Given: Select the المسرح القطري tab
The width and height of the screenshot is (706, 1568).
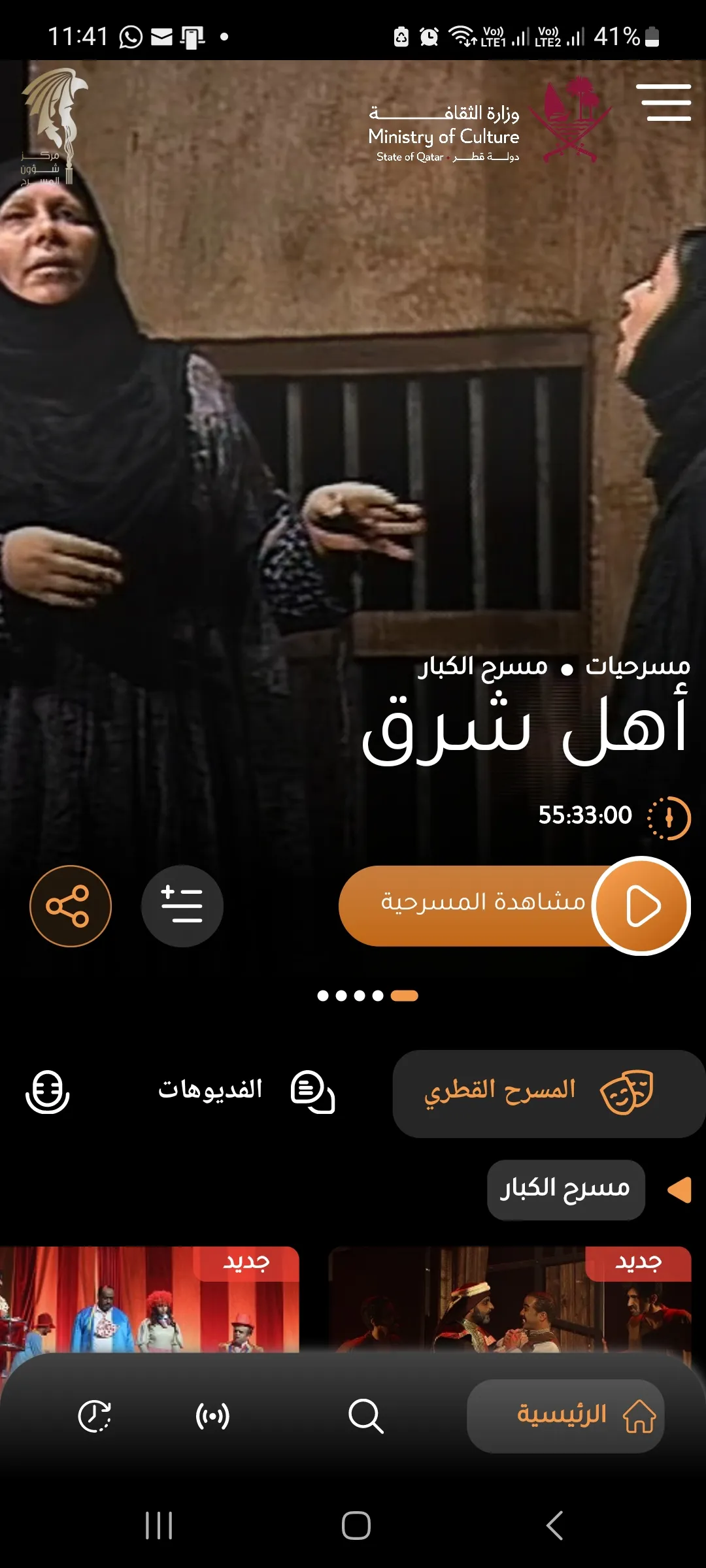Looking at the screenshot, I should pos(548,1093).
